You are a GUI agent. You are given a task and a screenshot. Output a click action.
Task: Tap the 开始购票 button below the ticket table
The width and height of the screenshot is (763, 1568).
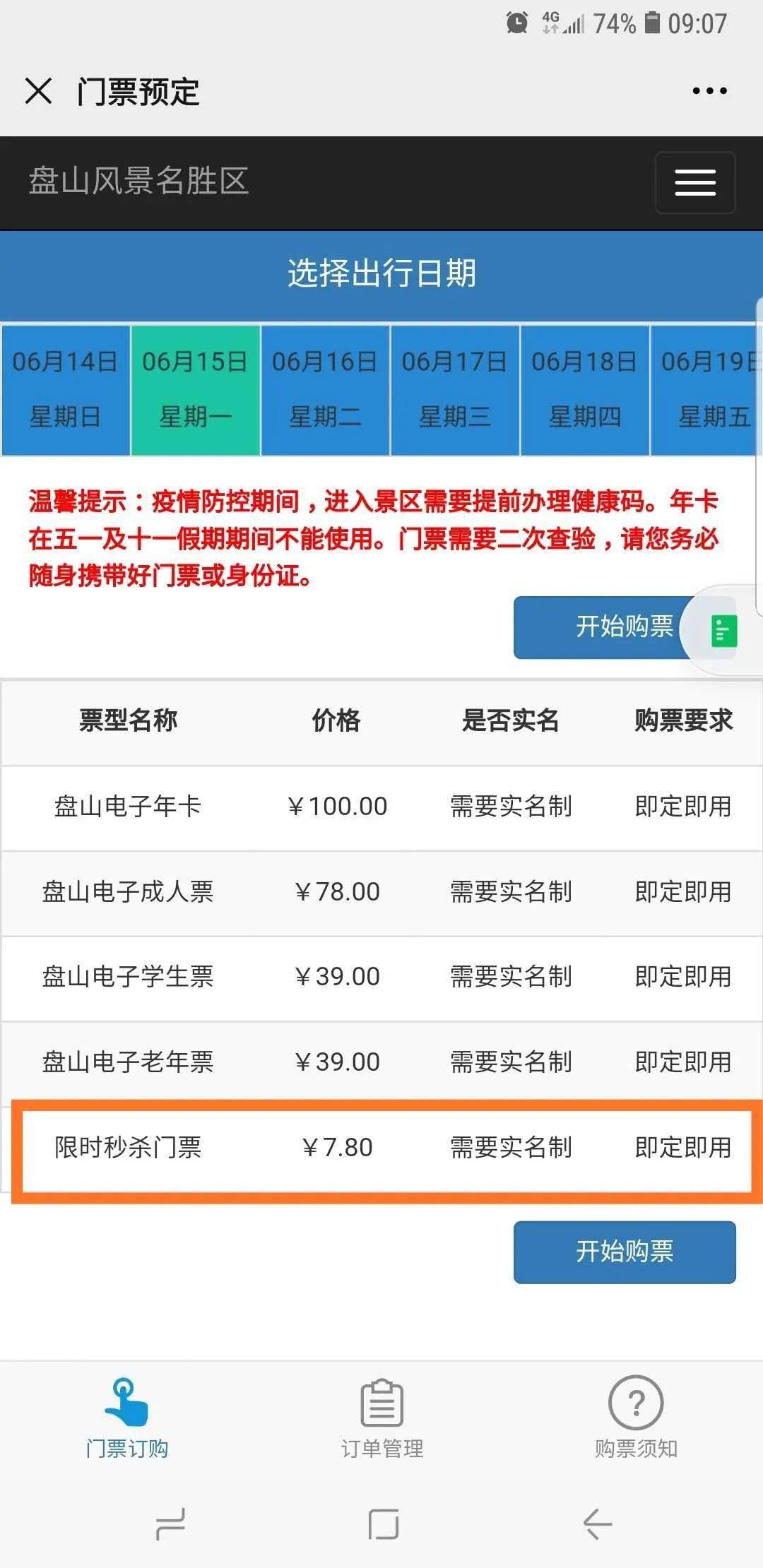click(625, 1252)
